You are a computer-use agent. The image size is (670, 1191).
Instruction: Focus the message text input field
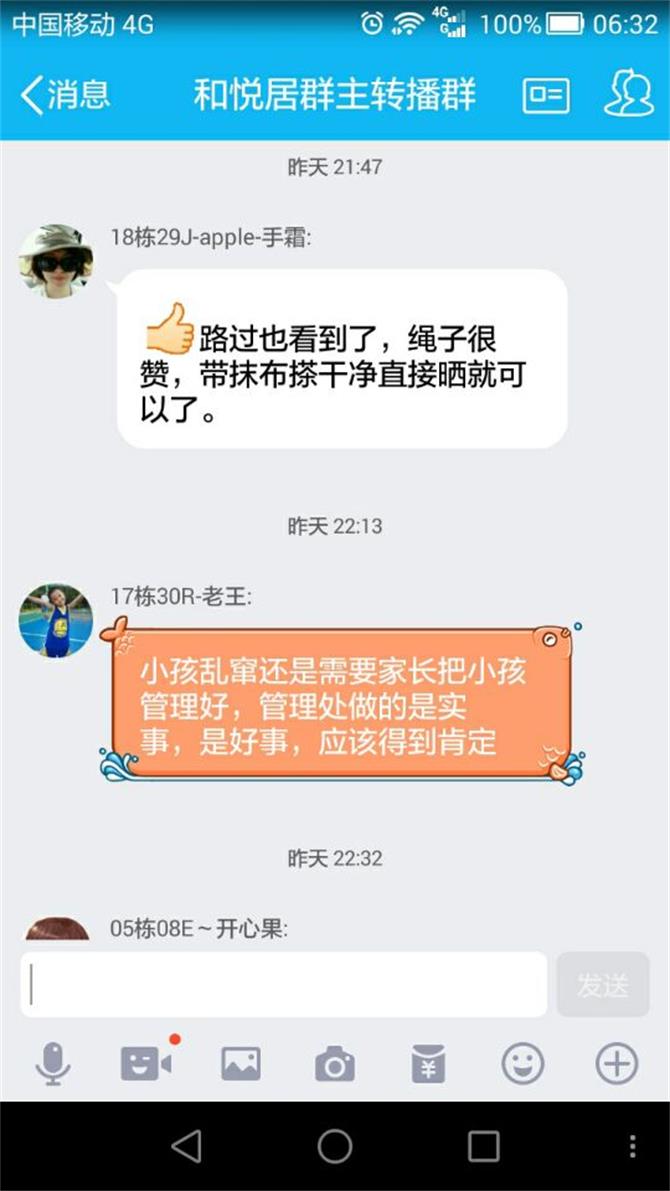click(284, 984)
